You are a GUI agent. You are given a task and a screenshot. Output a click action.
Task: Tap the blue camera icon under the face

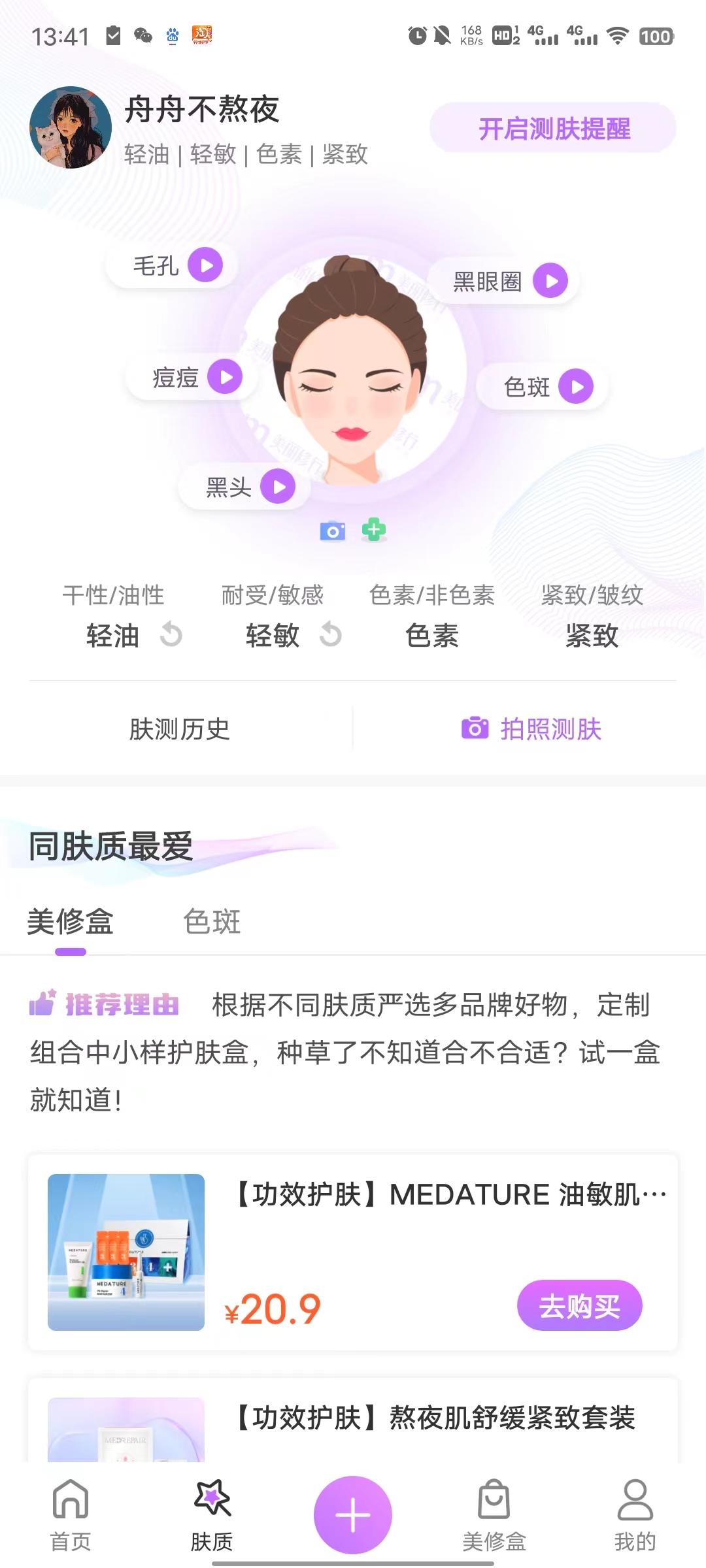click(x=332, y=531)
